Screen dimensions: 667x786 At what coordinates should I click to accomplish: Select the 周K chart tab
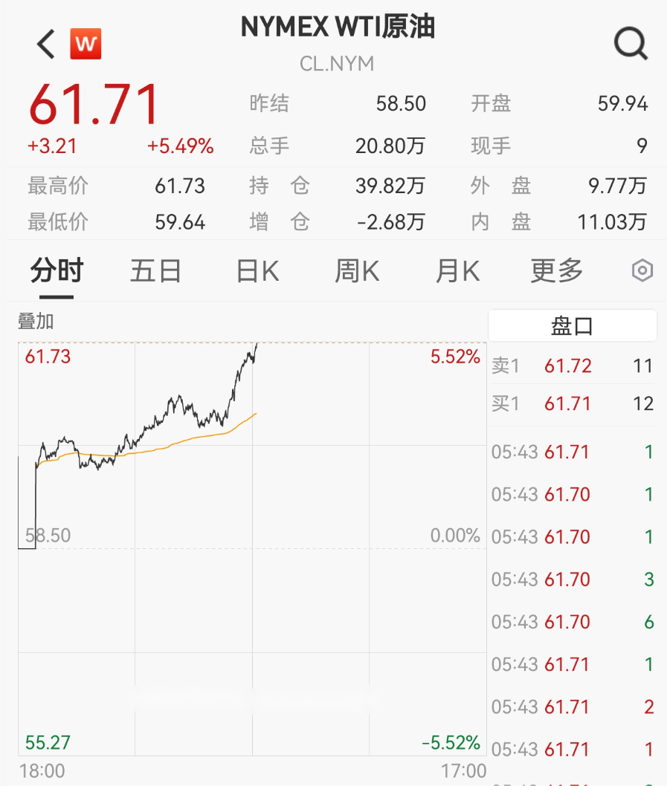tap(357, 270)
